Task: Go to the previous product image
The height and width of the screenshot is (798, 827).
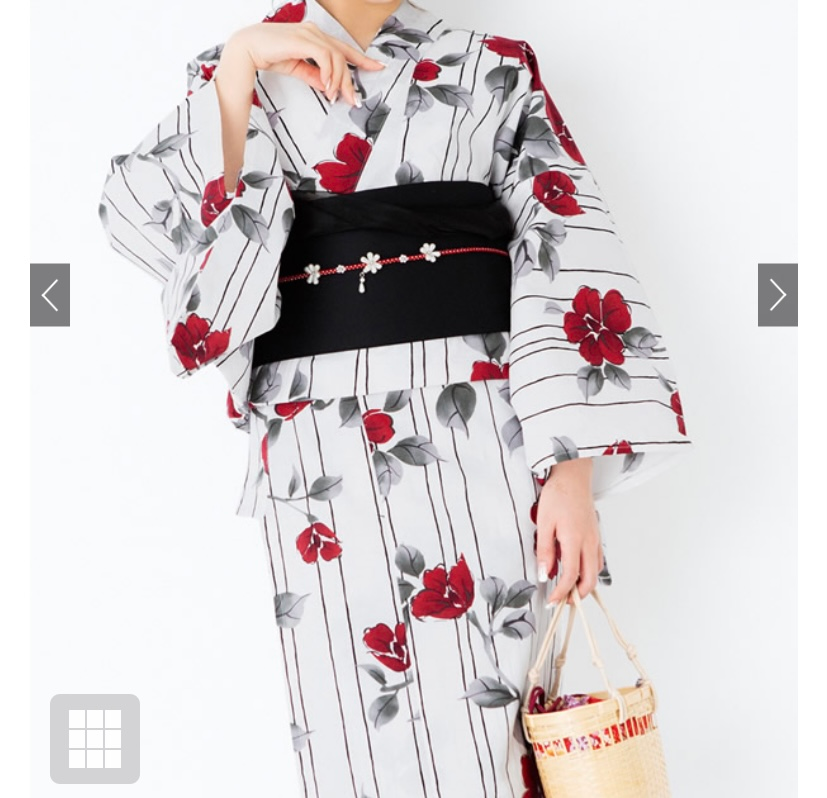Action: (50, 295)
